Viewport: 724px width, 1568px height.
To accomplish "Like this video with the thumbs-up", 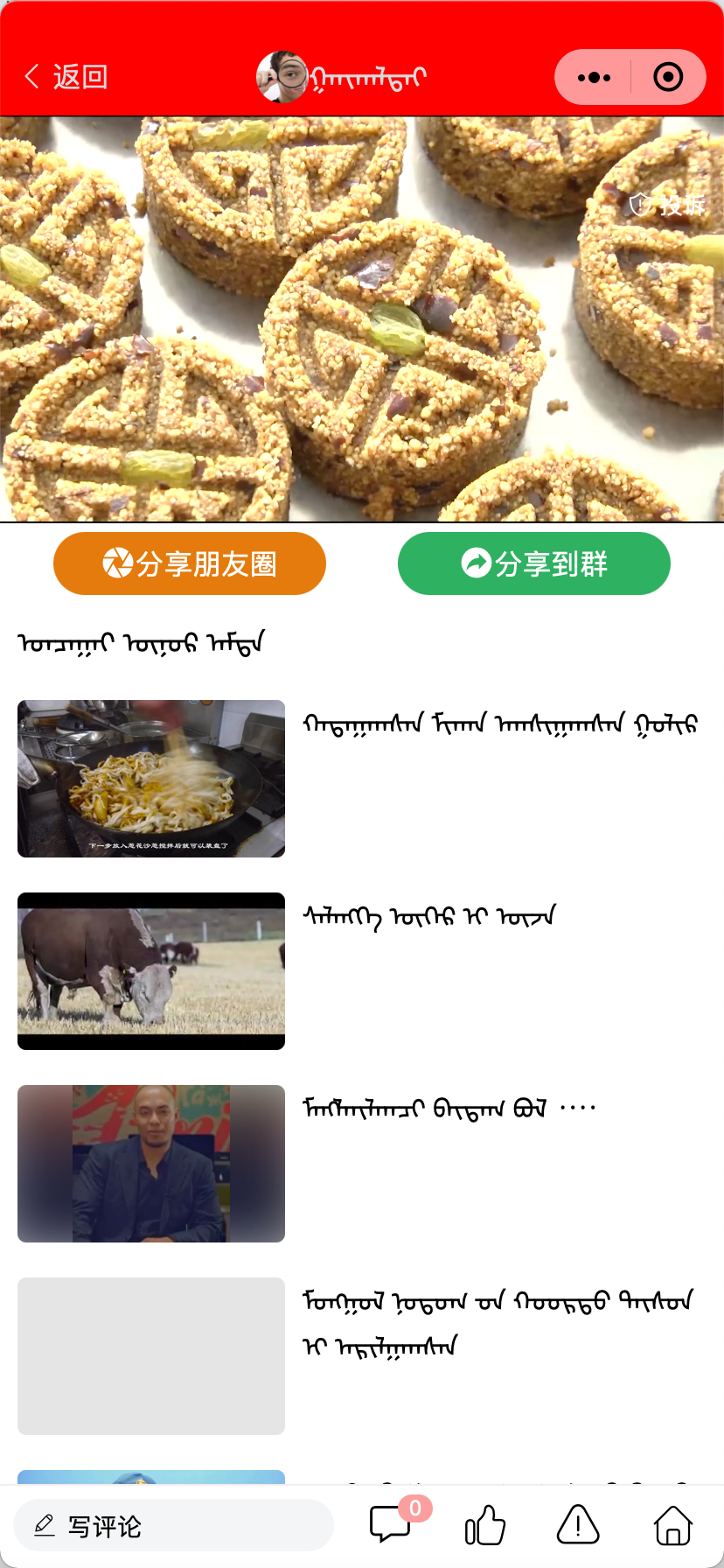I will (485, 1526).
